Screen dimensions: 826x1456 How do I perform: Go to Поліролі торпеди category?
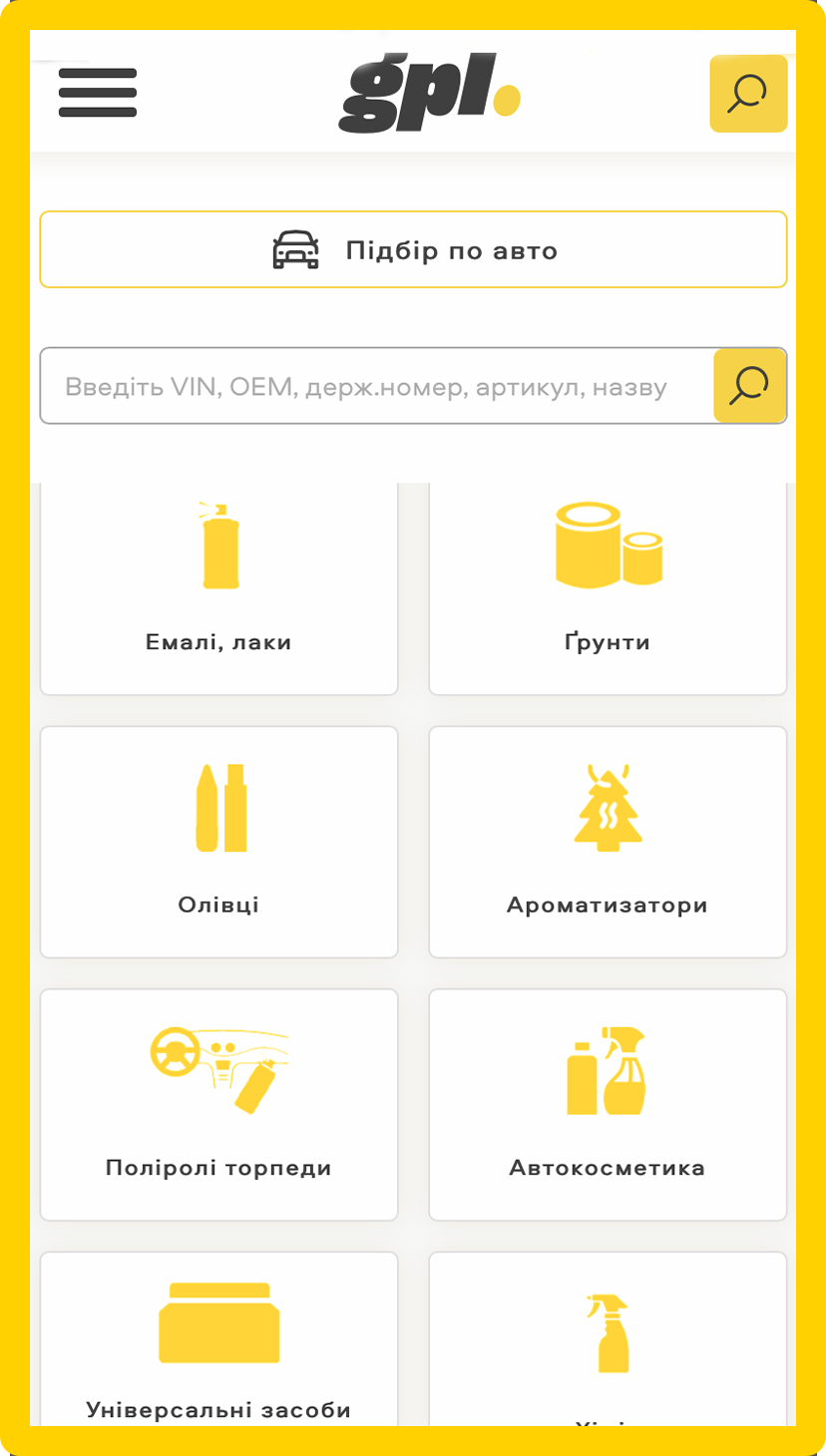(x=218, y=1104)
